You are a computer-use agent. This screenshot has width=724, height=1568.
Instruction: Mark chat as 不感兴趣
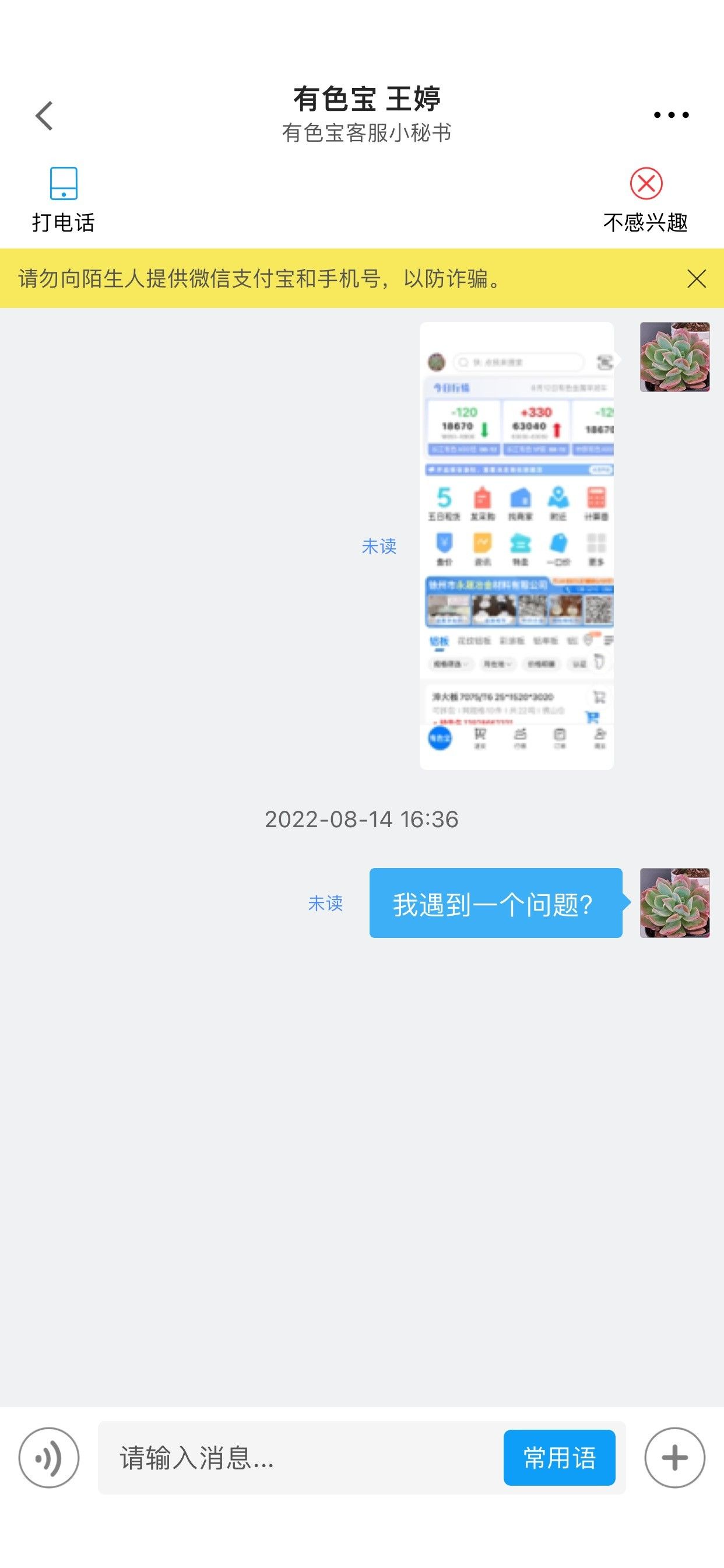tap(645, 200)
